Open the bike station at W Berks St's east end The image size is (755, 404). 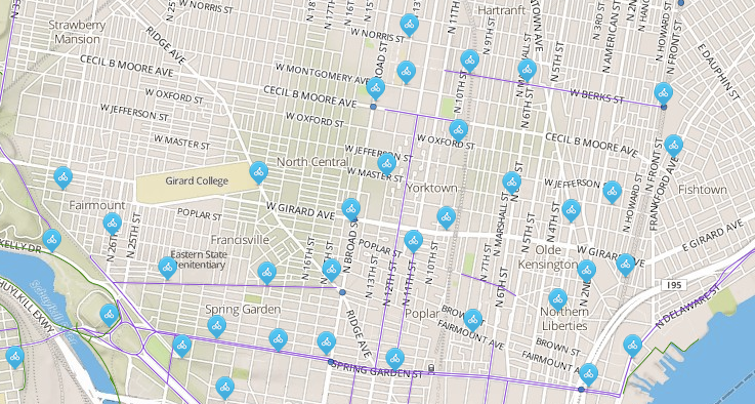coord(663,95)
